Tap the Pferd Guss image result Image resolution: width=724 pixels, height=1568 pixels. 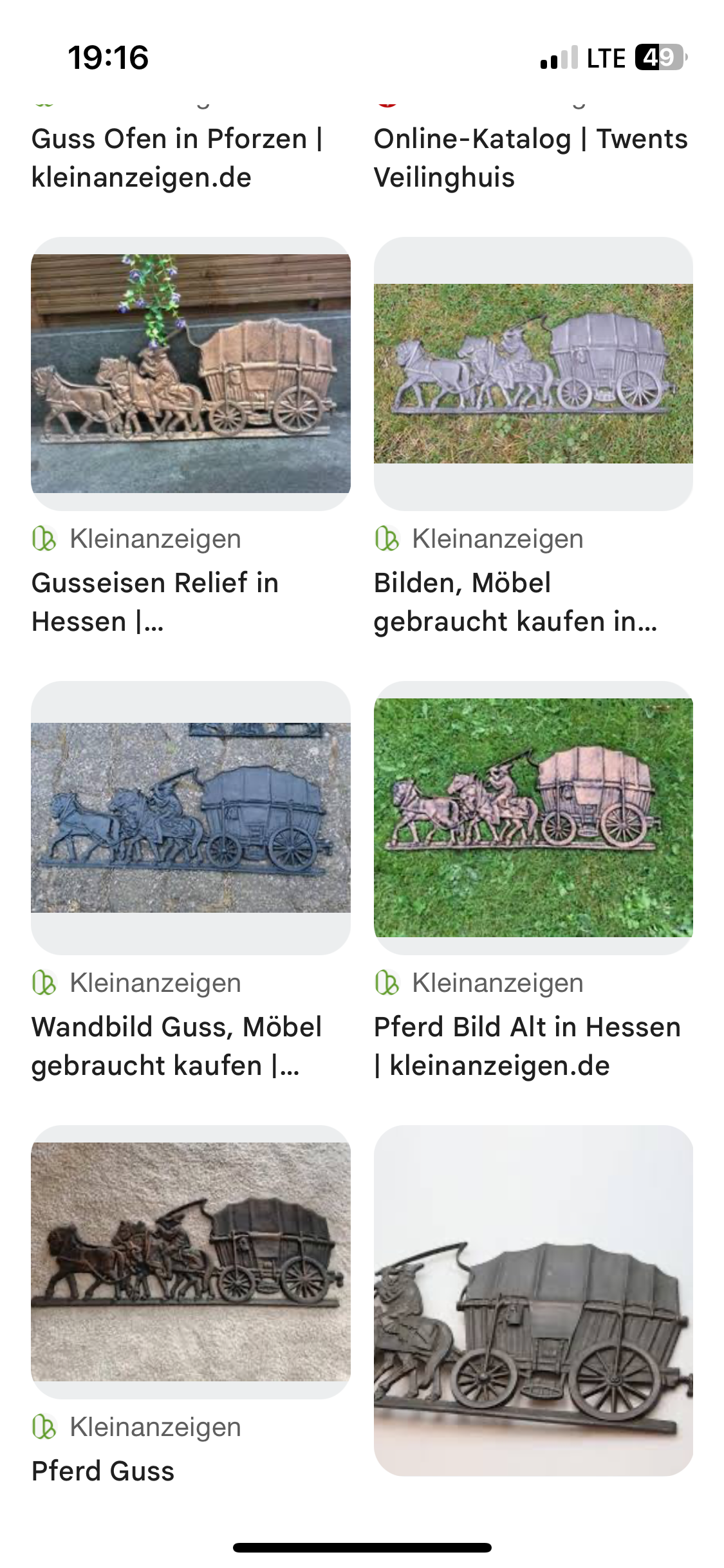click(x=190, y=1262)
